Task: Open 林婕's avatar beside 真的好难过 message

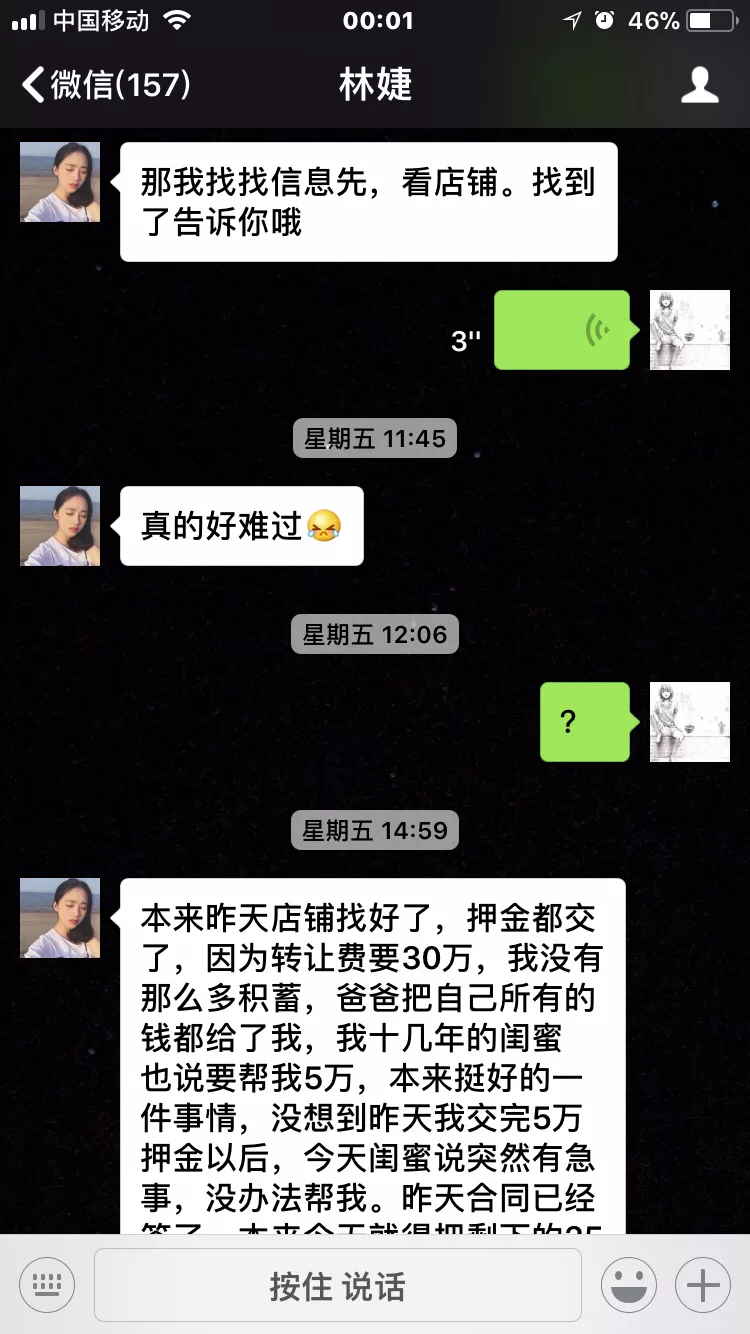Action: (x=60, y=526)
